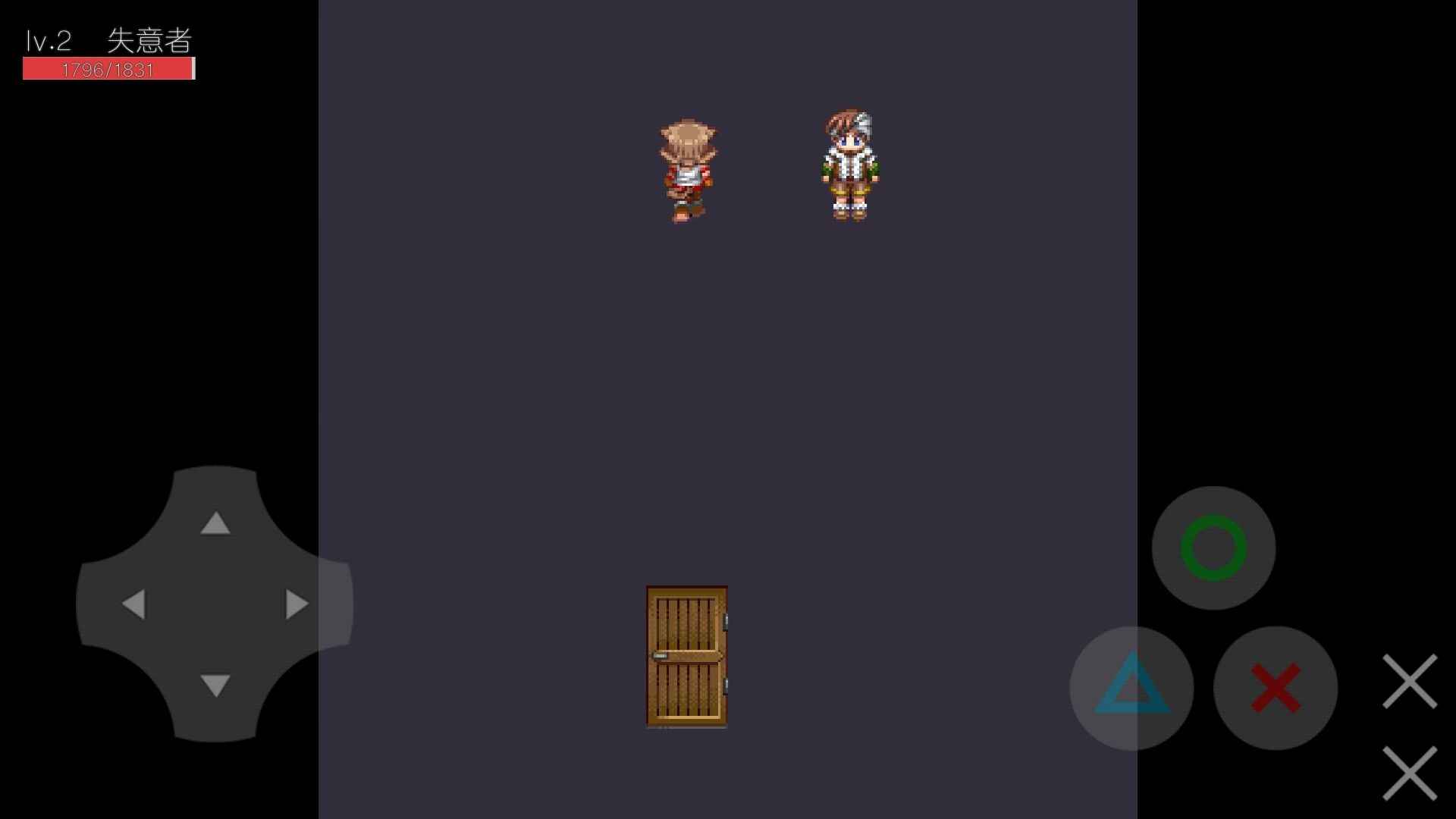Hit the blue triangle button
1456x819 pixels.
point(1131,688)
